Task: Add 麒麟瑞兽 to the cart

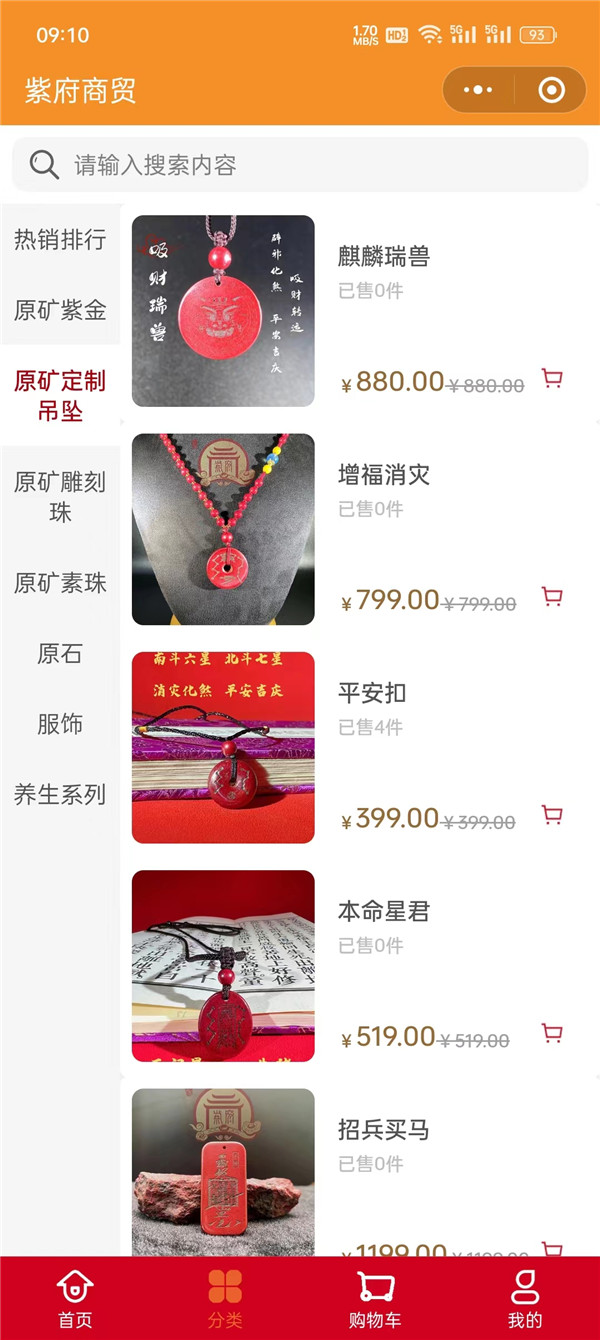Action: tap(552, 378)
